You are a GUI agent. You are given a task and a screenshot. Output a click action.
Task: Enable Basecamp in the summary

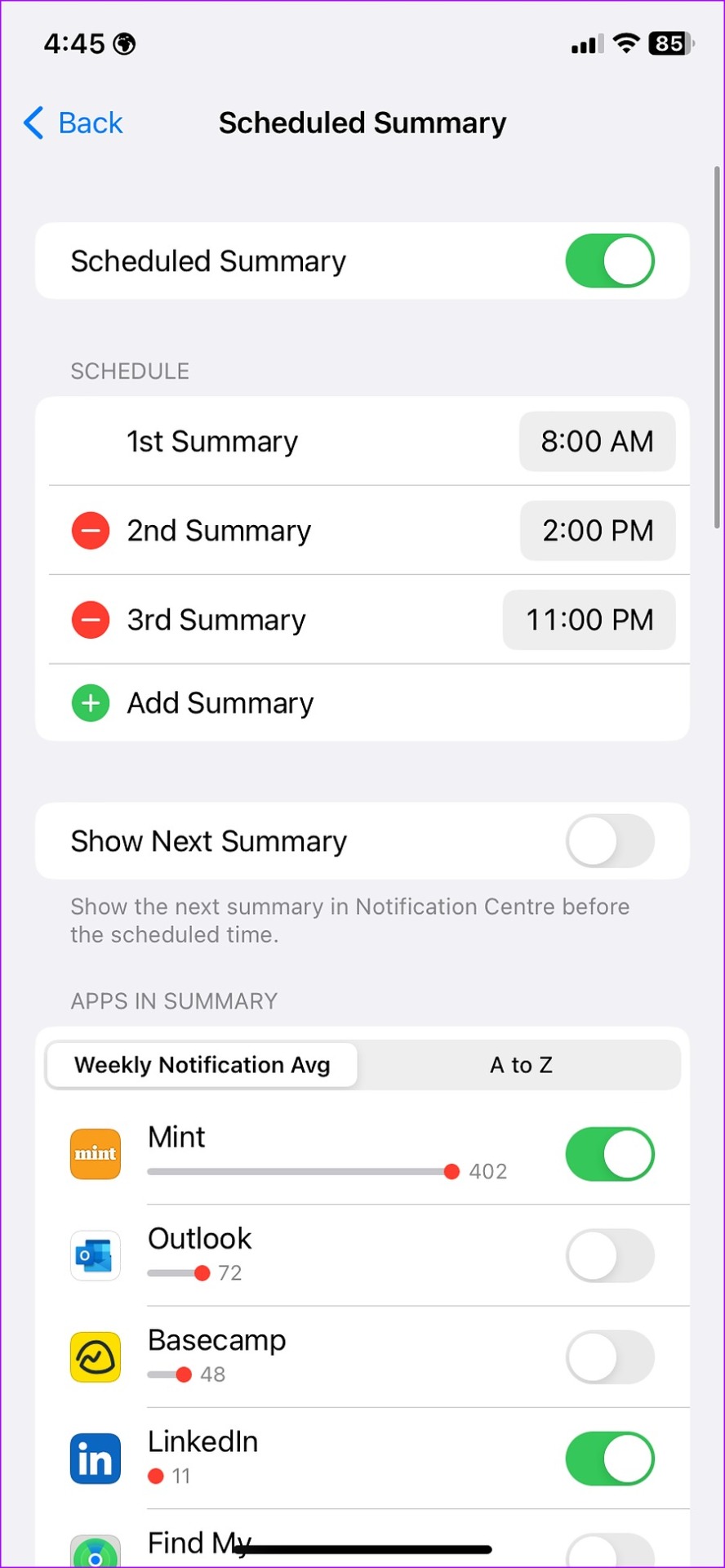click(x=610, y=1357)
